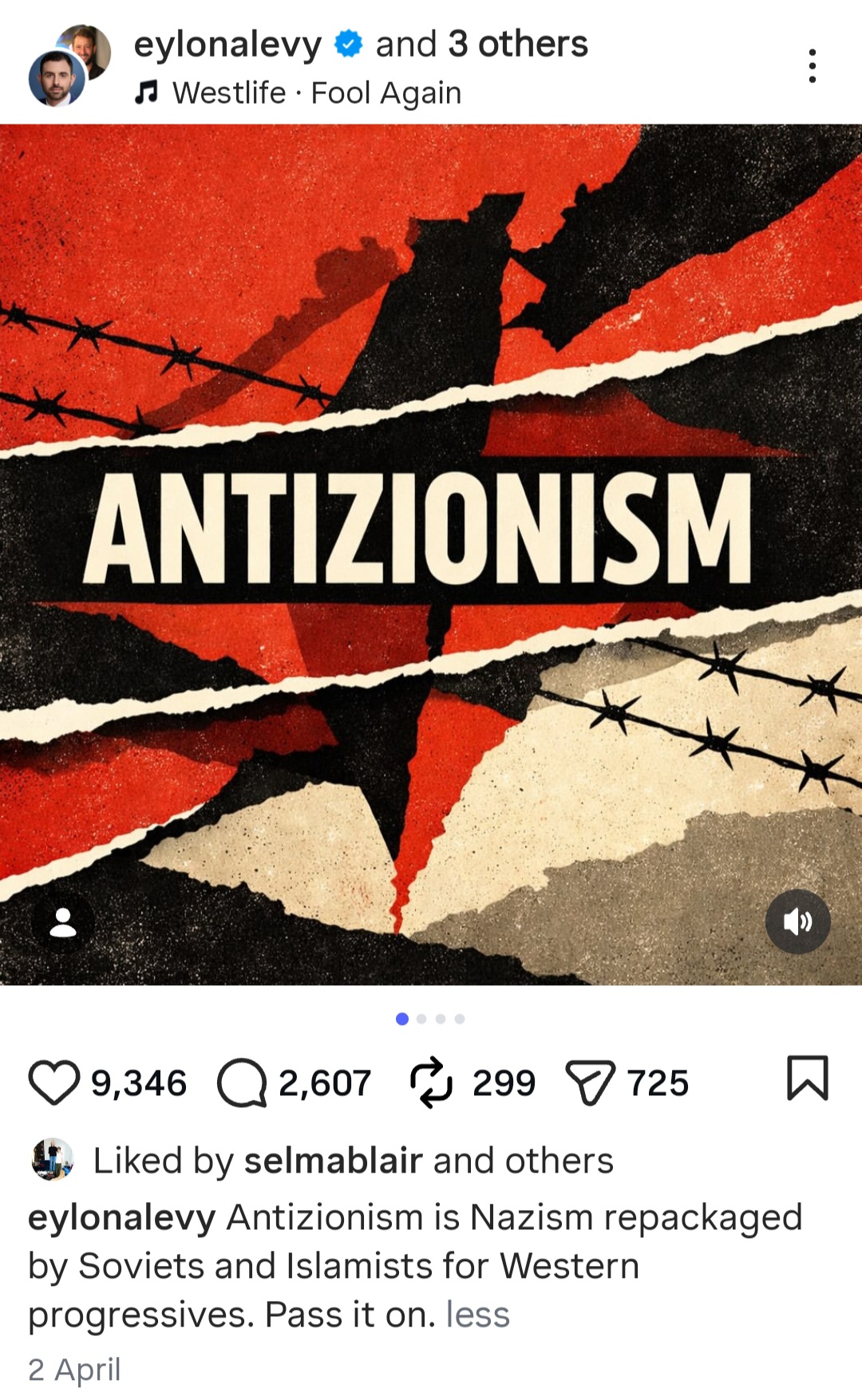Open the stacked profile avatars
The width and height of the screenshot is (862, 1400).
point(69,65)
